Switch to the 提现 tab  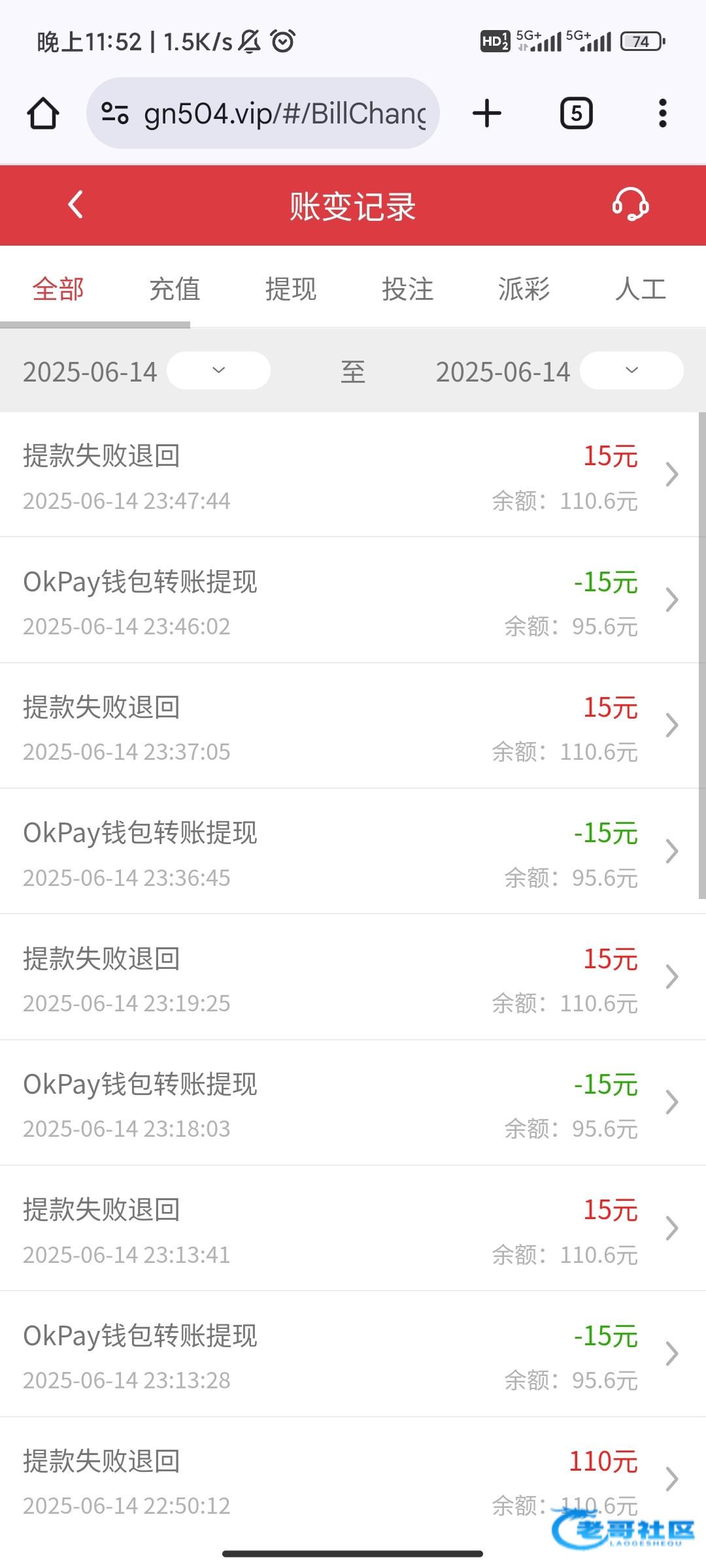click(x=291, y=289)
